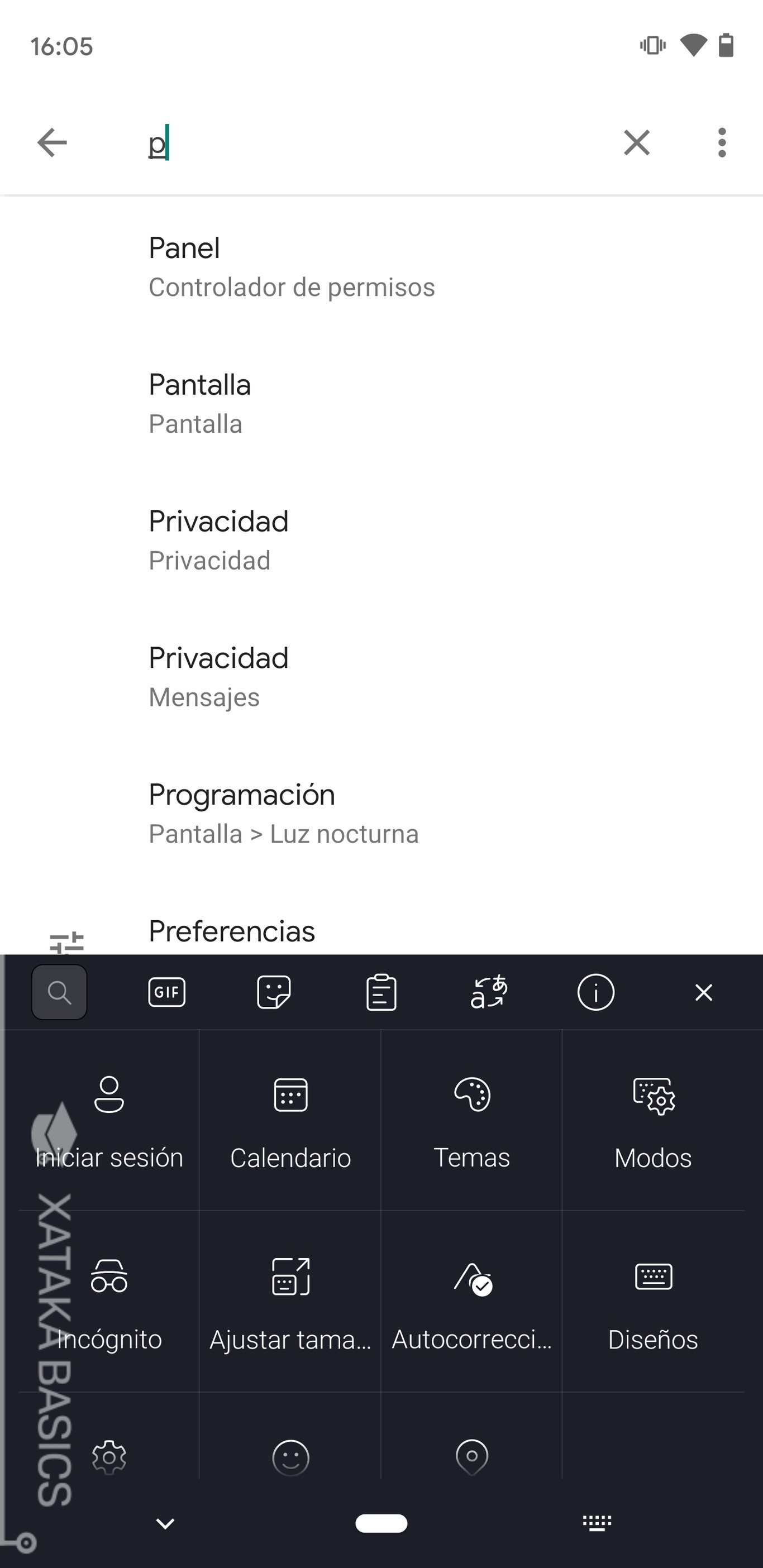The width and height of the screenshot is (763, 1568).
Task: Toggle Autocorrección in Gboard
Action: click(472, 1290)
